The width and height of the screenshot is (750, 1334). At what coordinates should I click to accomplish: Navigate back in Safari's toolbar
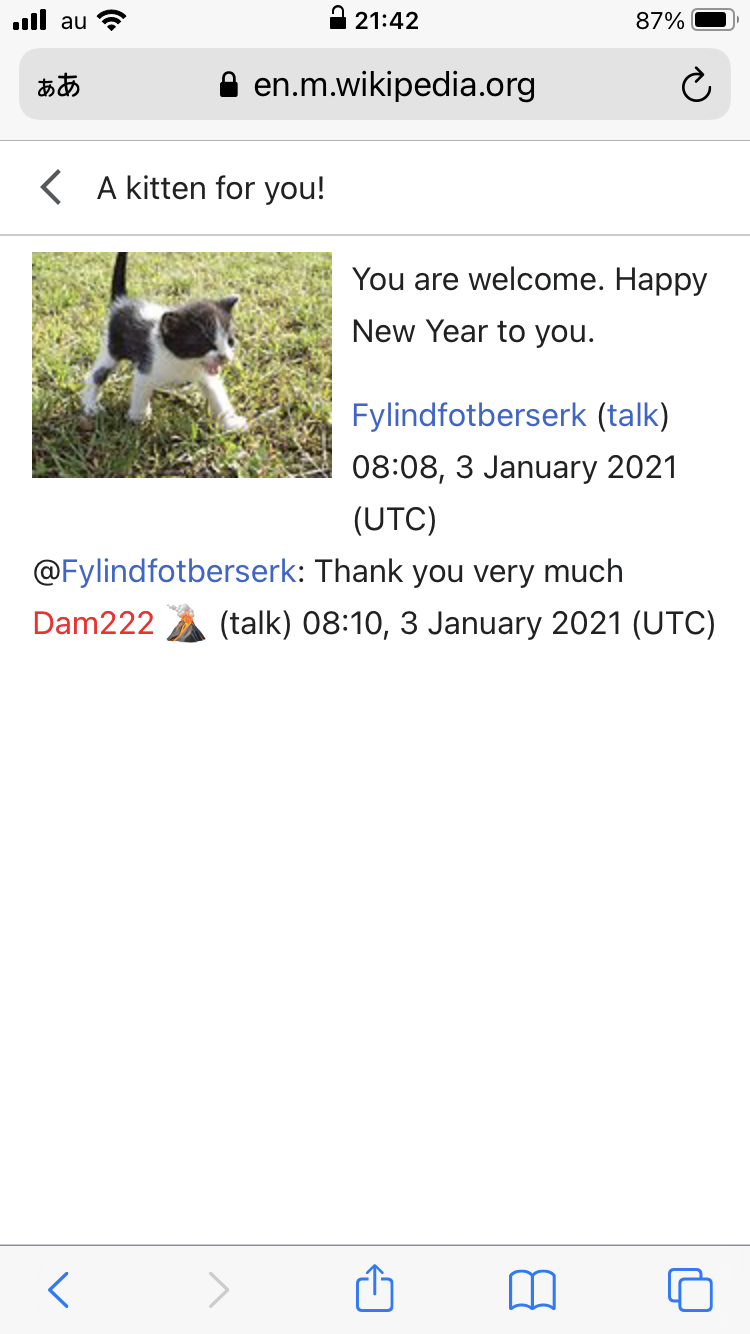pyautogui.click(x=59, y=1289)
